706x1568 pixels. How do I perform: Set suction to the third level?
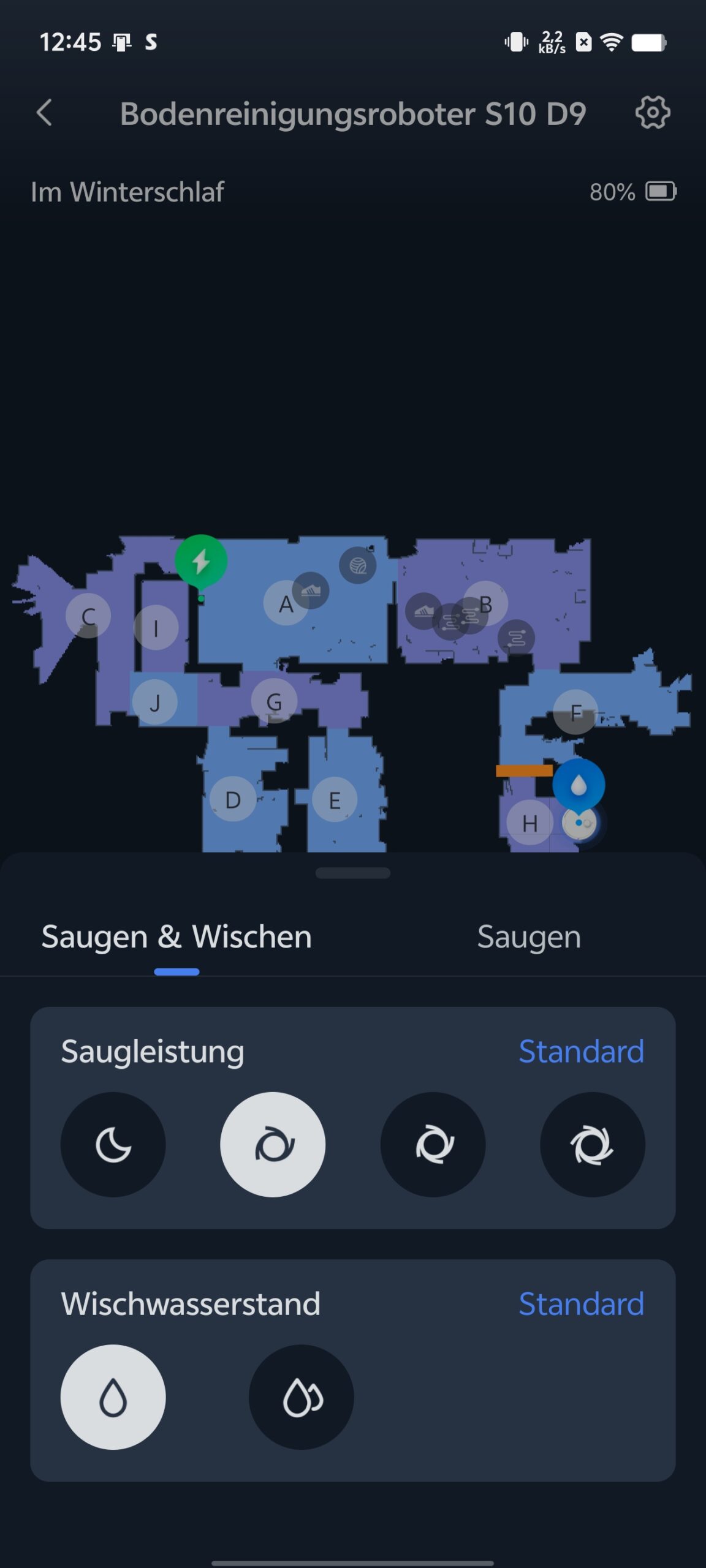[433, 1144]
